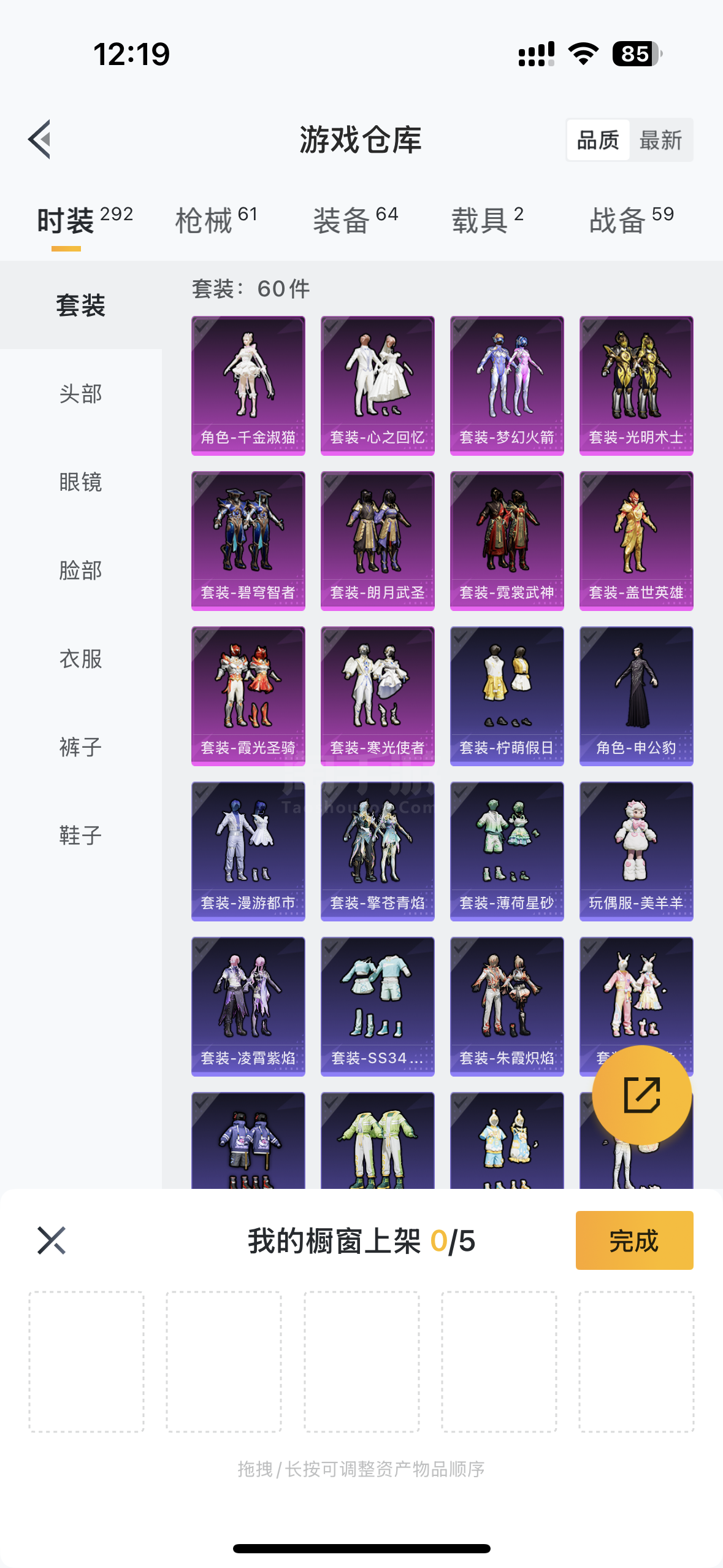
Task: Sort items by 品质
Action: click(x=598, y=140)
